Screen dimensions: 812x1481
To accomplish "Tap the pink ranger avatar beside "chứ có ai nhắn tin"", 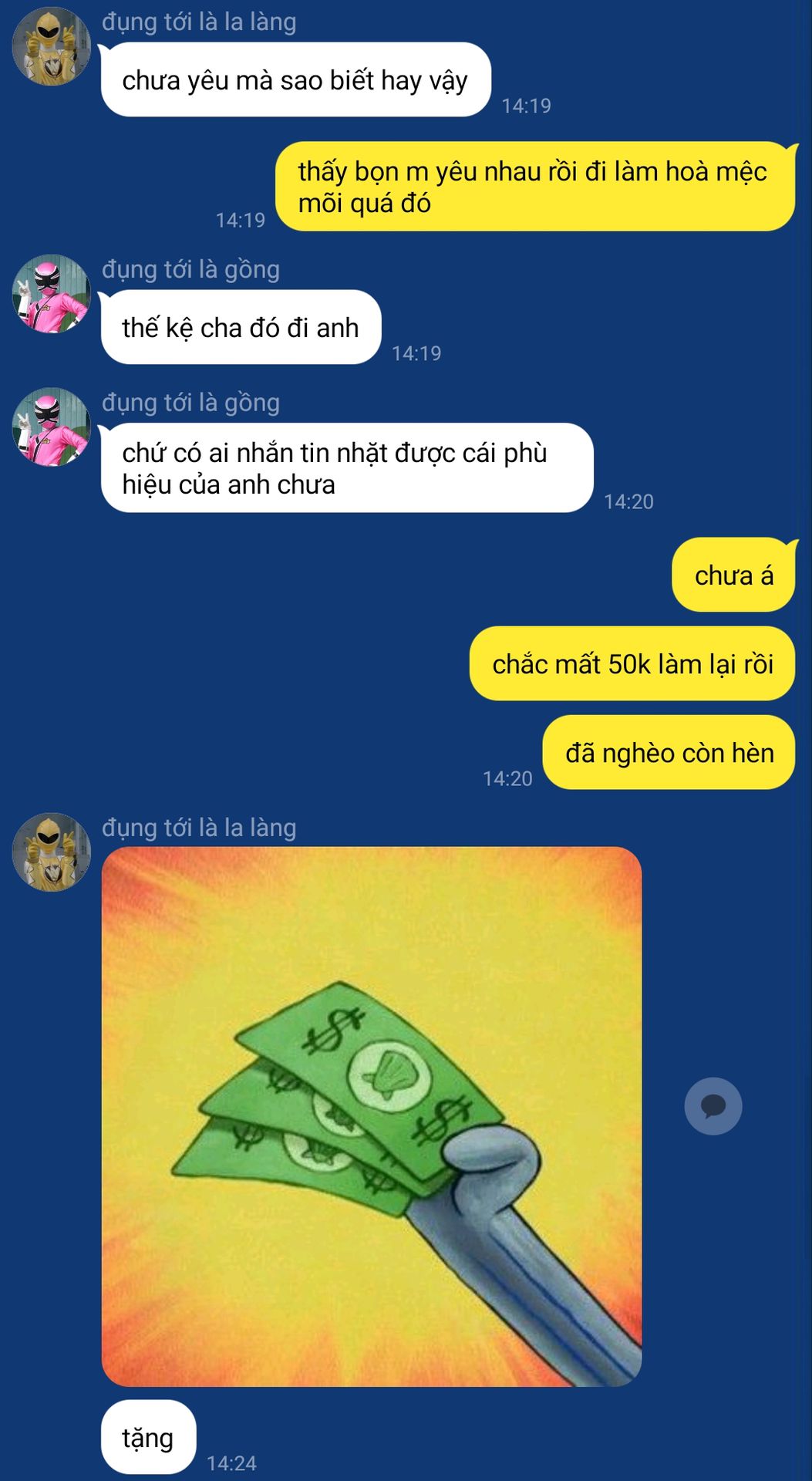I will [51, 427].
